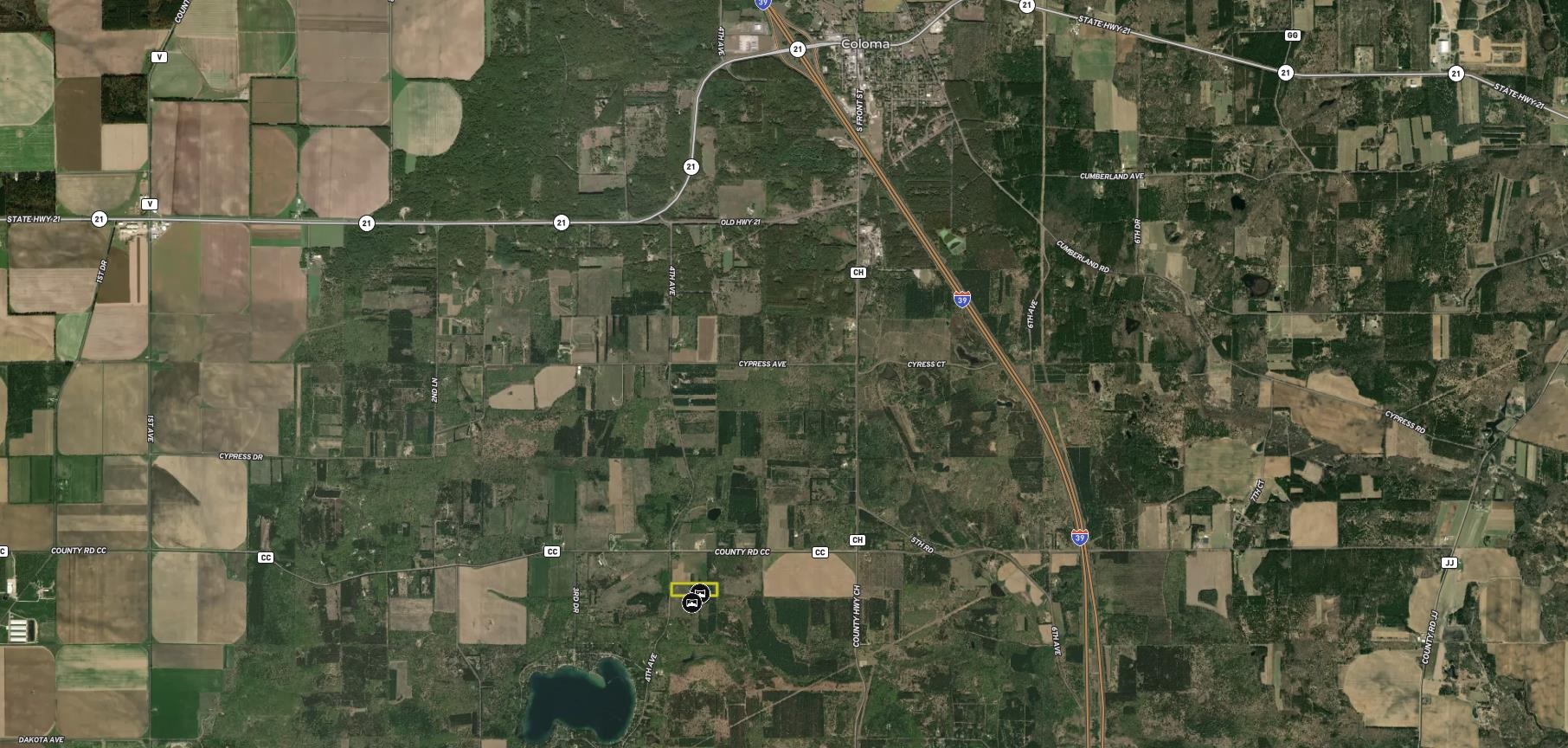
Task: Open the frontmost panorama photo marker
Action: (691, 603)
